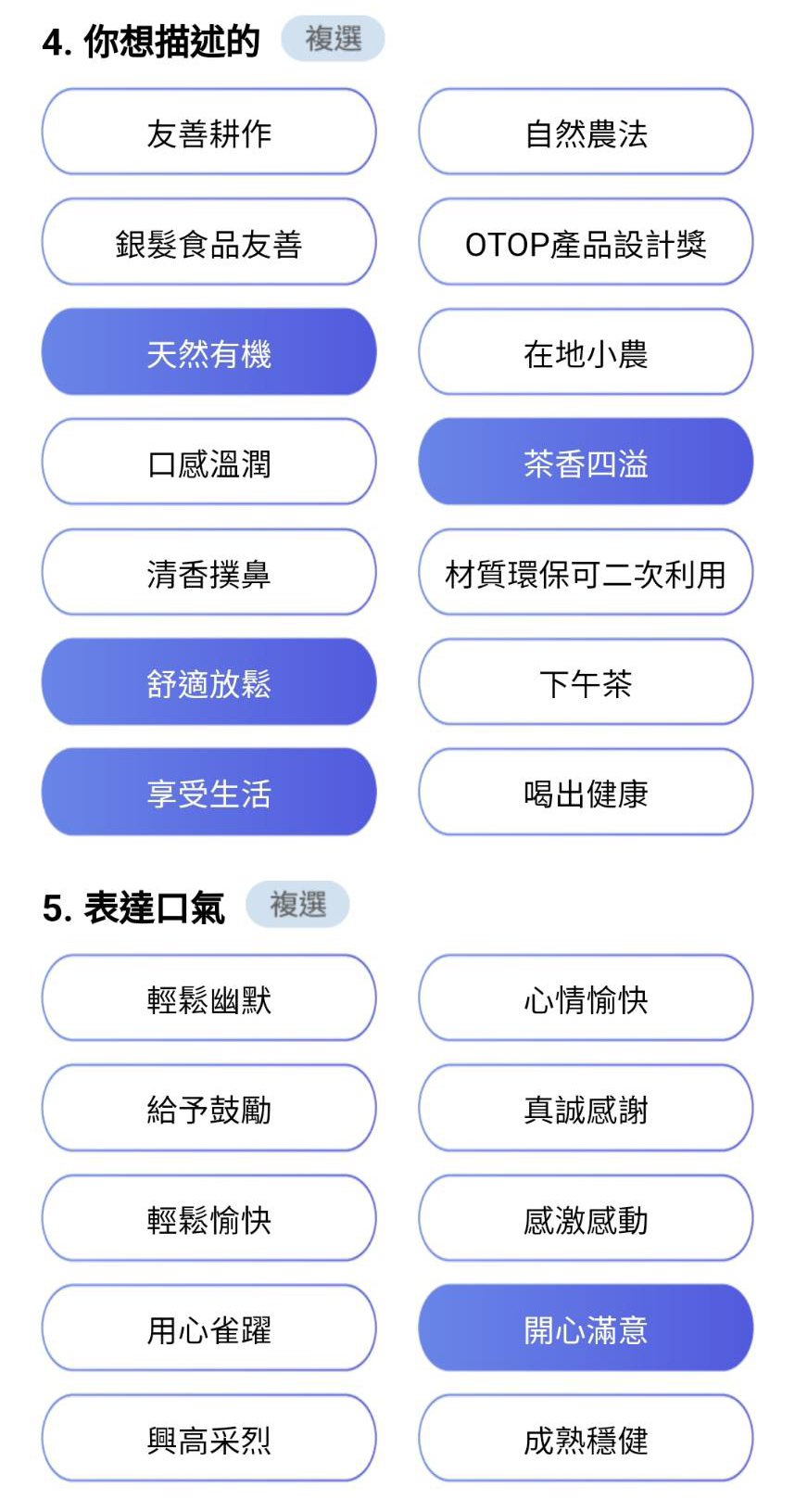Choose the 輕鬆幽默 tone
Viewport: 795px width, 1512px height.
click(x=208, y=997)
